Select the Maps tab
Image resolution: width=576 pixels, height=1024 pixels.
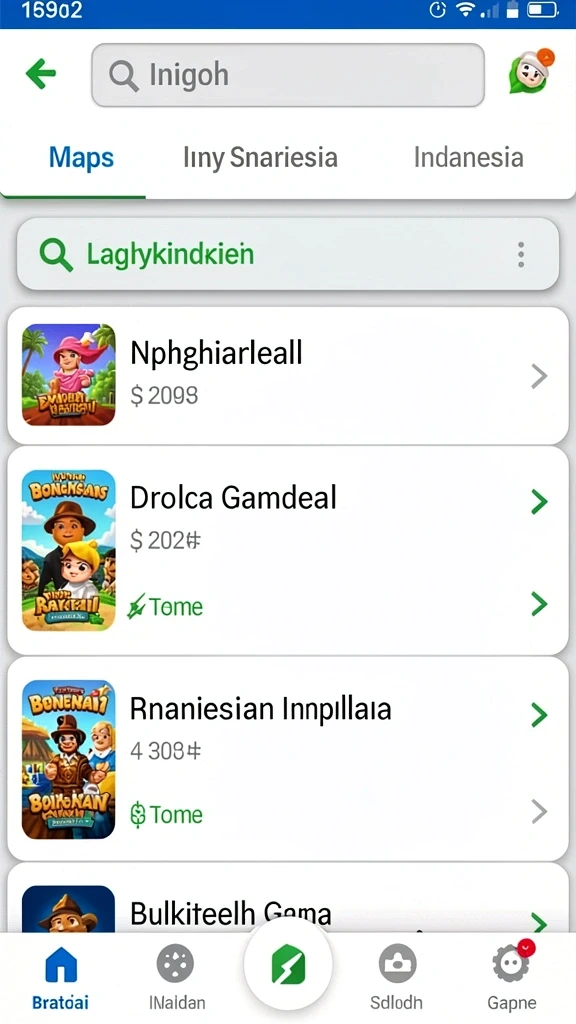click(x=81, y=157)
